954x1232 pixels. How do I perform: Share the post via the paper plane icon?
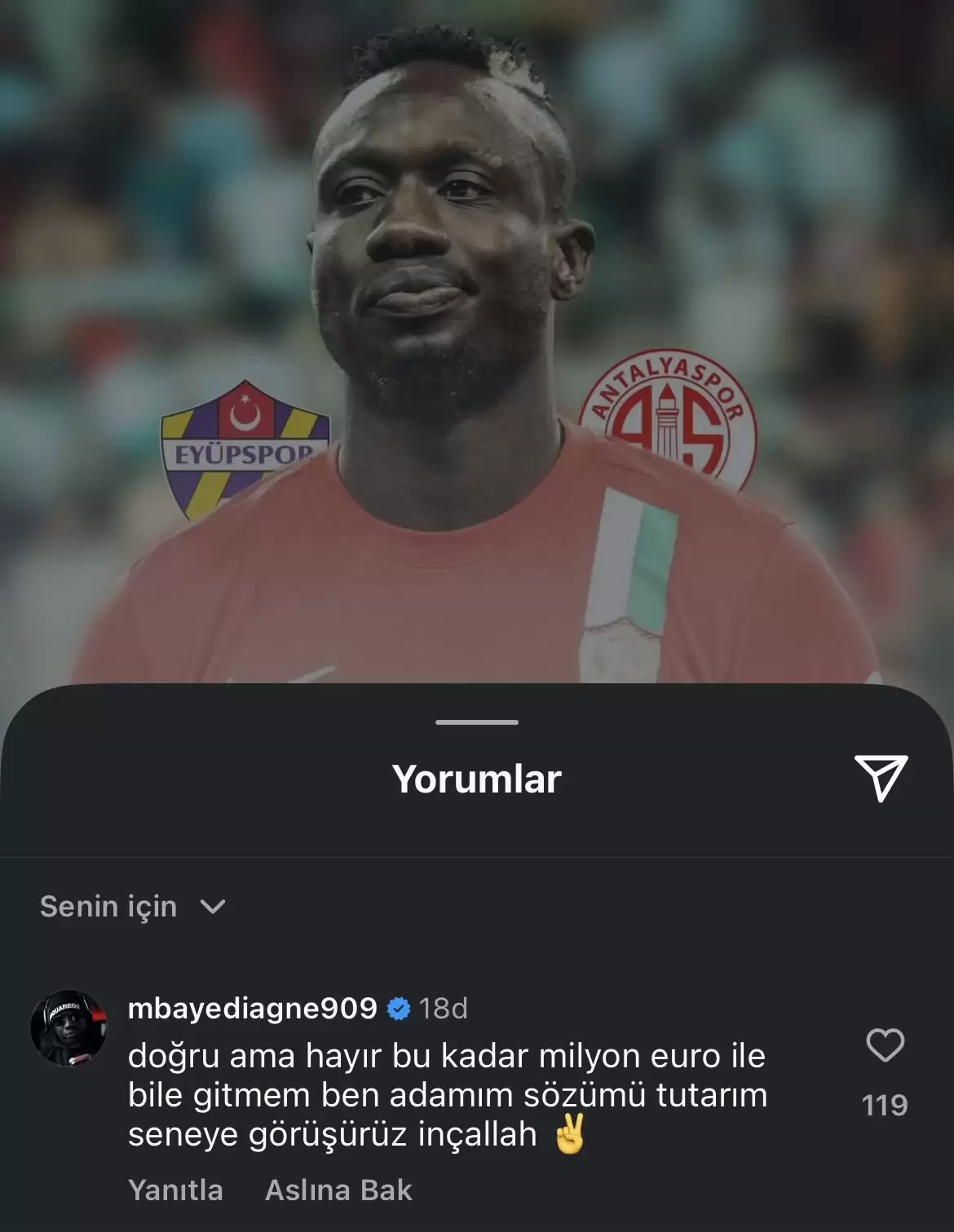coord(881,778)
